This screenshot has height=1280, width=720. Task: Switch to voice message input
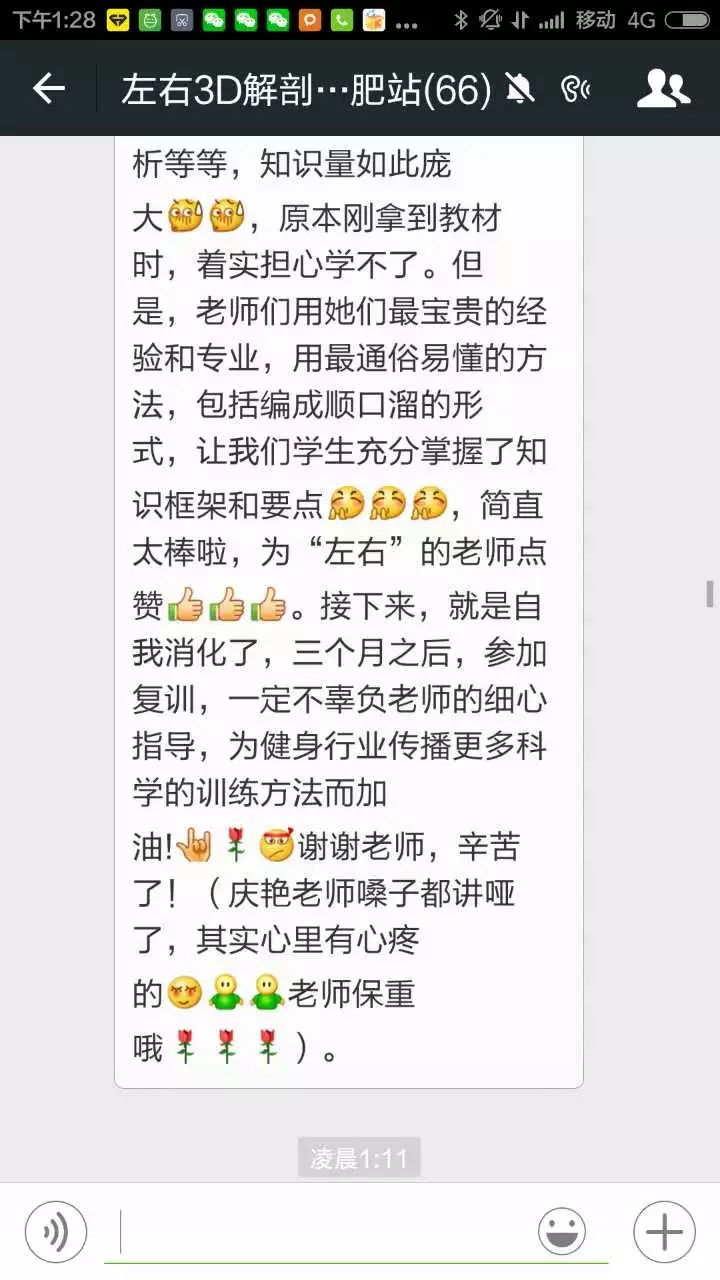coord(56,1232)
